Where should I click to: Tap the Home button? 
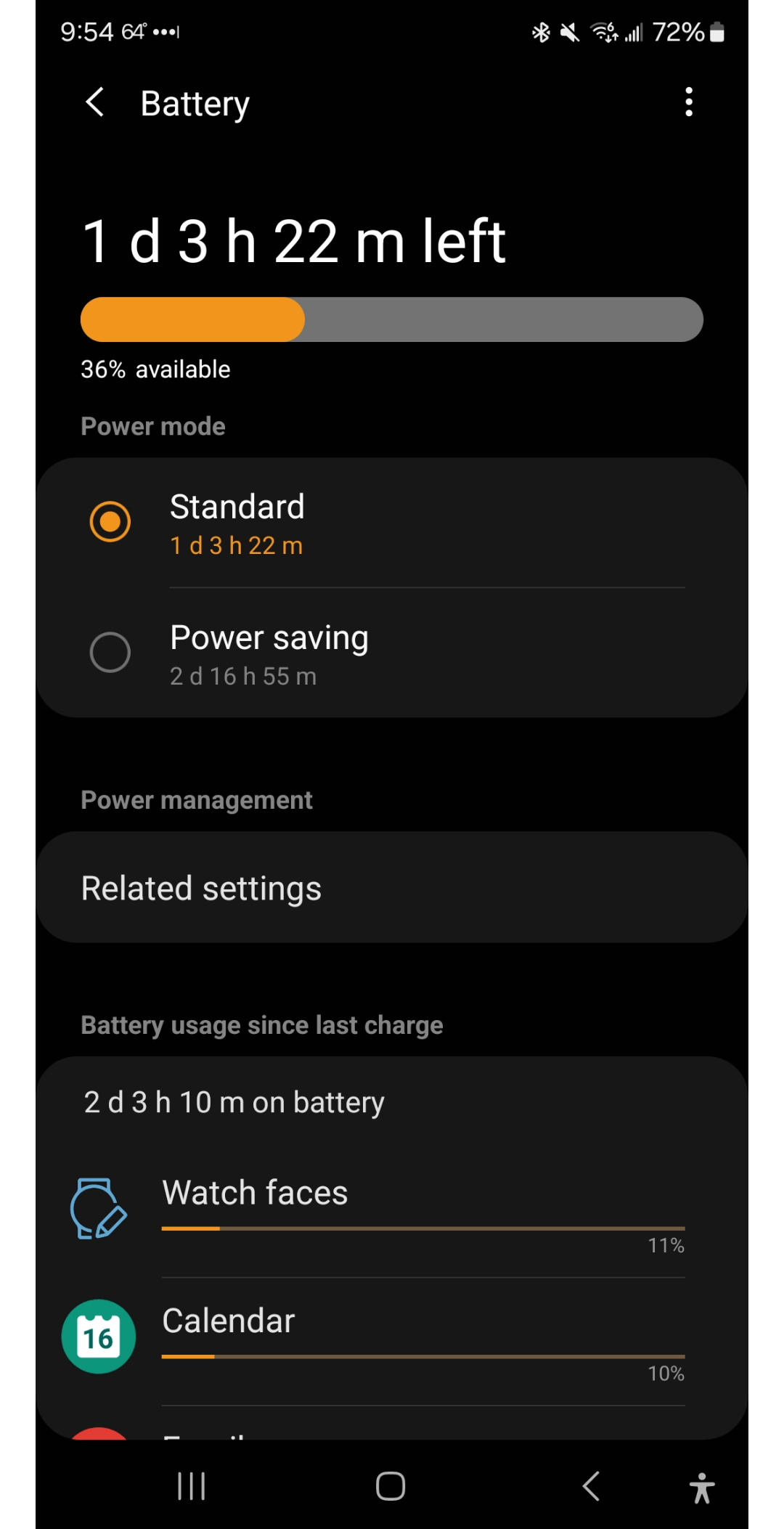pyautogui.click(x=391, y=1486)
